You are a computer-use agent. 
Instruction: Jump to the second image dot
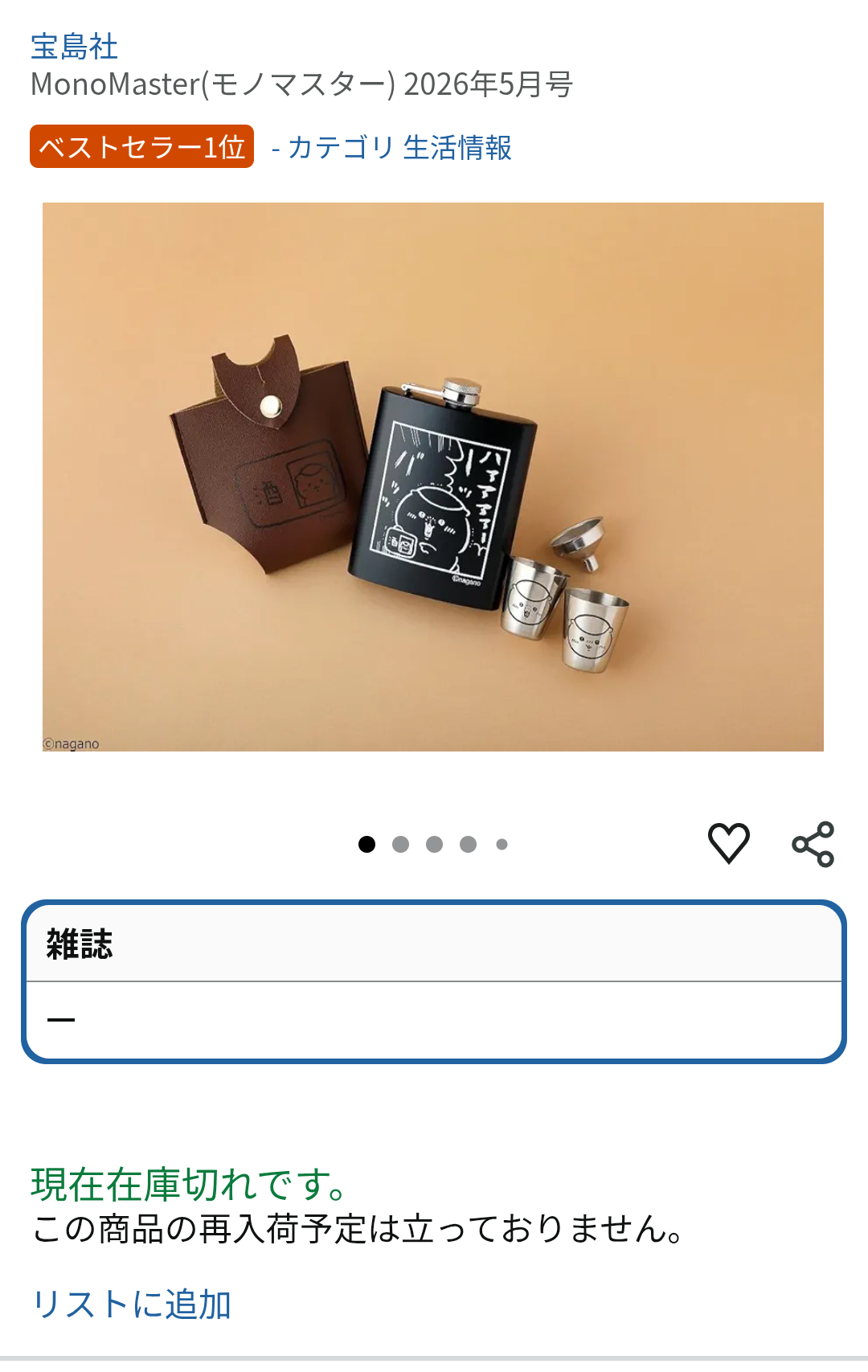click(400, 844)
